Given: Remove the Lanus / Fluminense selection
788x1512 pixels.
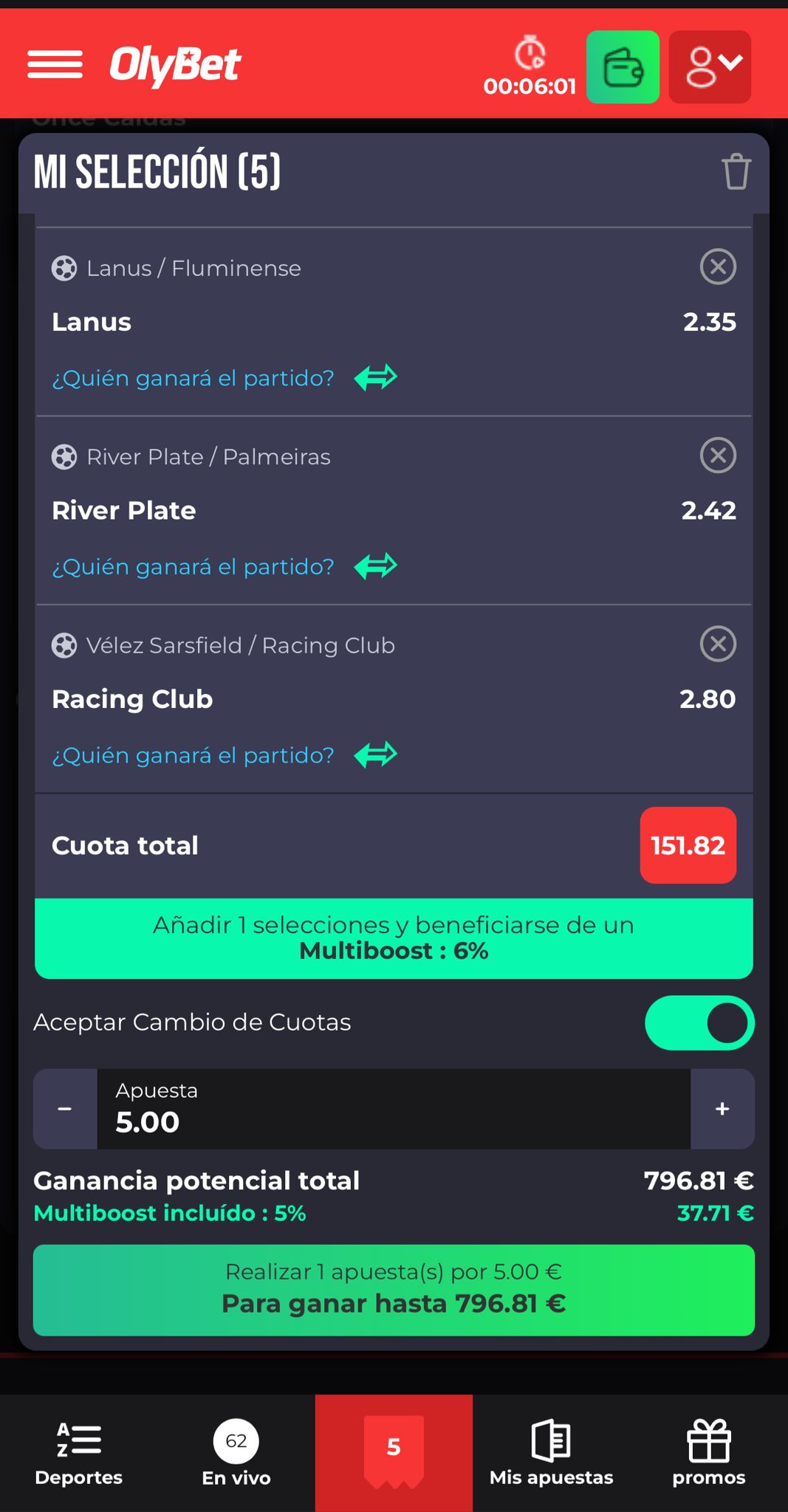Looking at the screenshot, I should point(718,267).
